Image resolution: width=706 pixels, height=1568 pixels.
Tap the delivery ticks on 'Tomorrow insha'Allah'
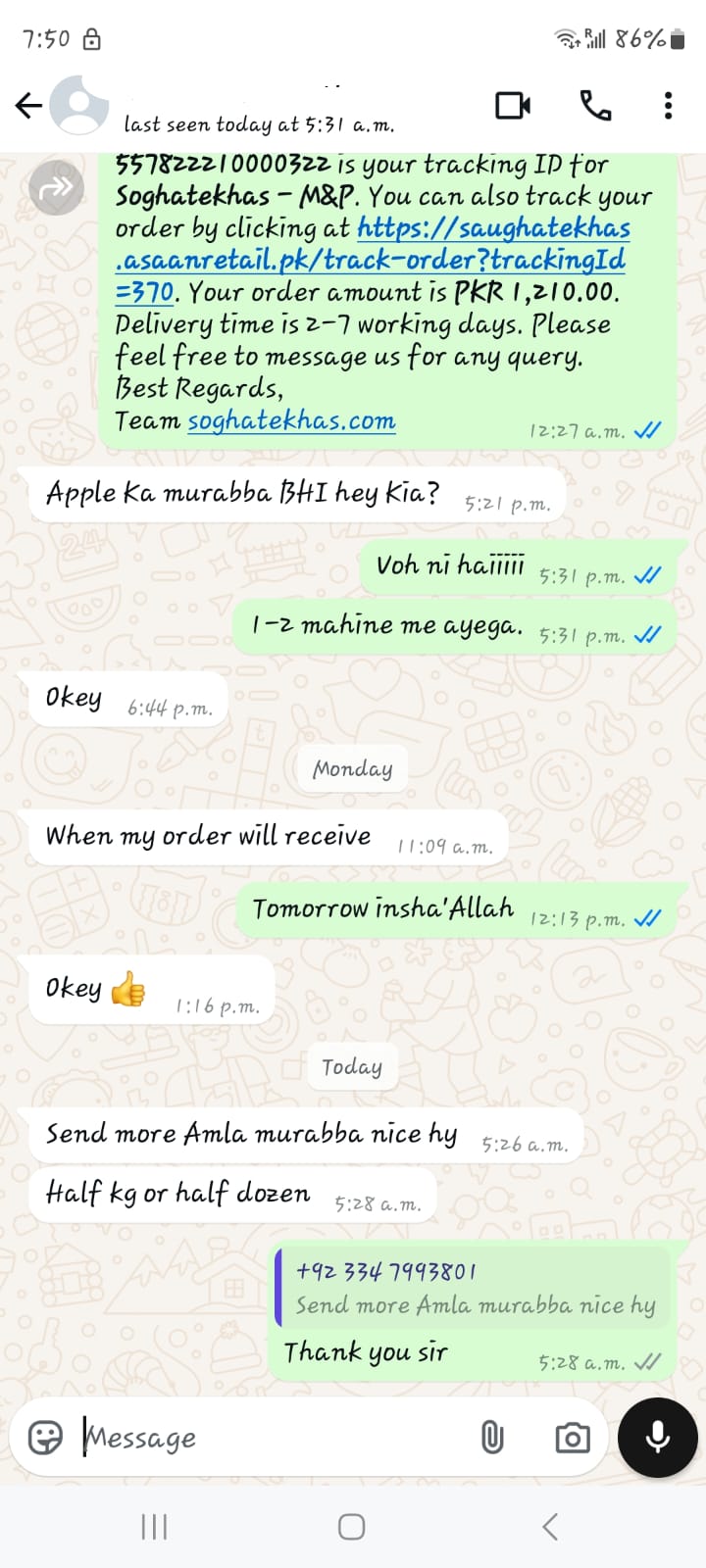click(x=646, y=917)
